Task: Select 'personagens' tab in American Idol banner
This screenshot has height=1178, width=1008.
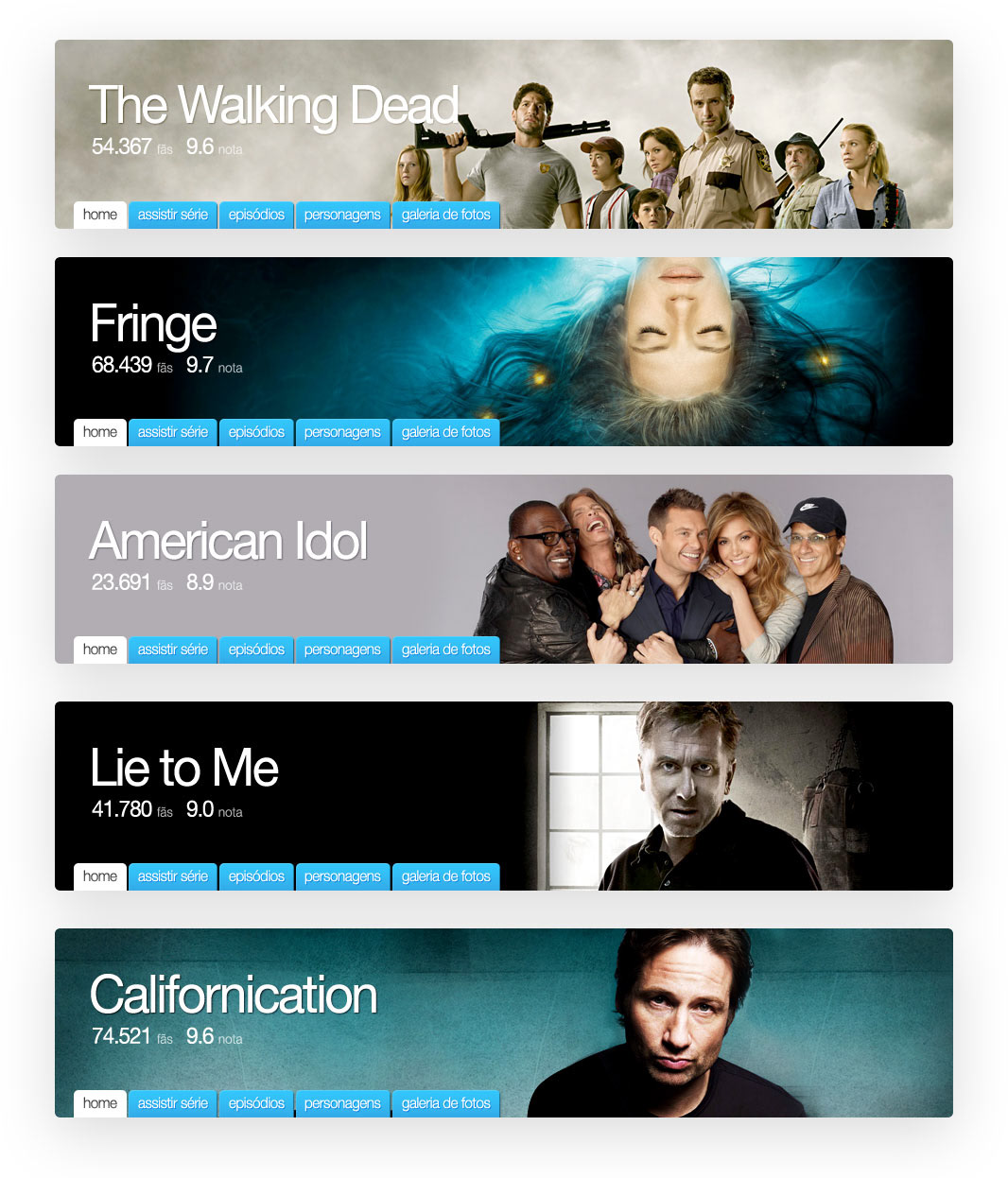Action: (x=342, y=650)
